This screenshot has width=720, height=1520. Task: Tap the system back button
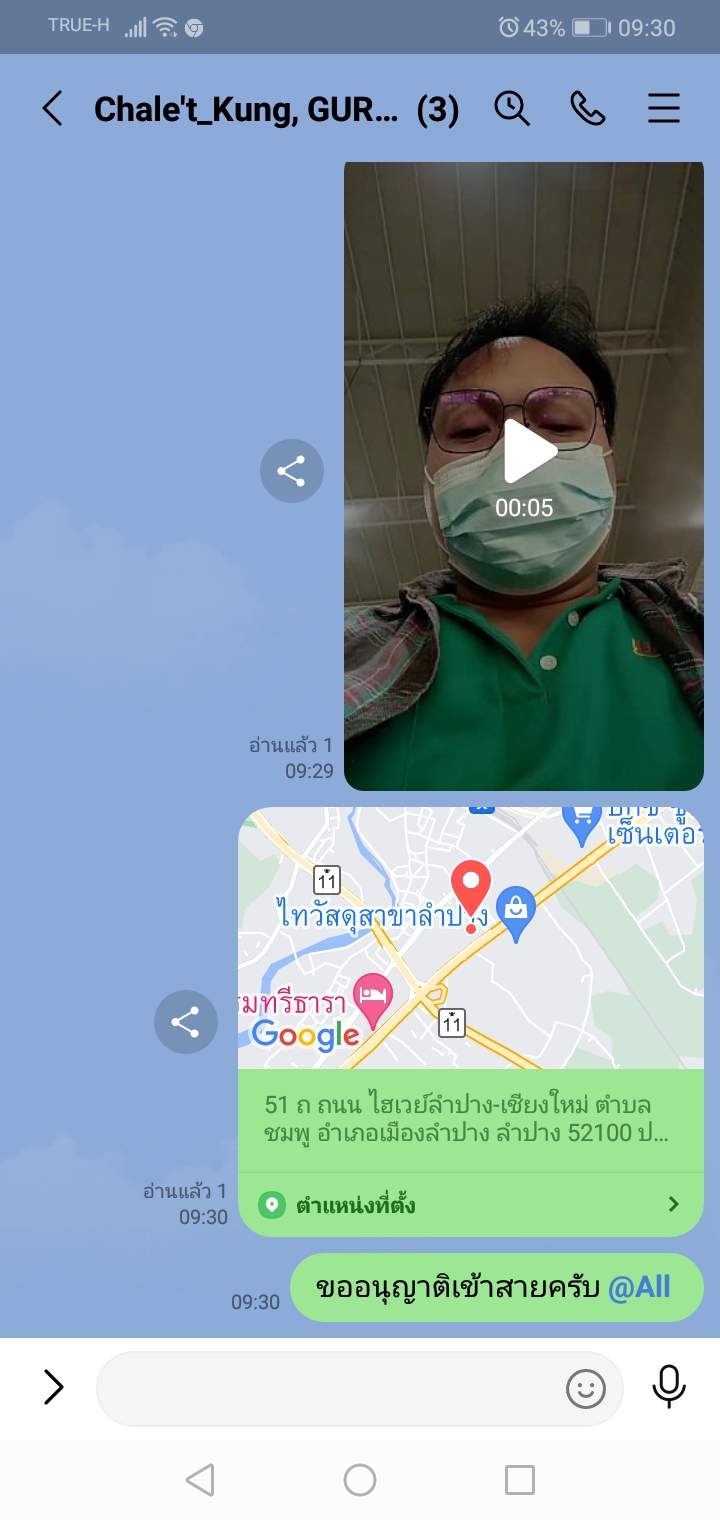(x=200, y=1479)
